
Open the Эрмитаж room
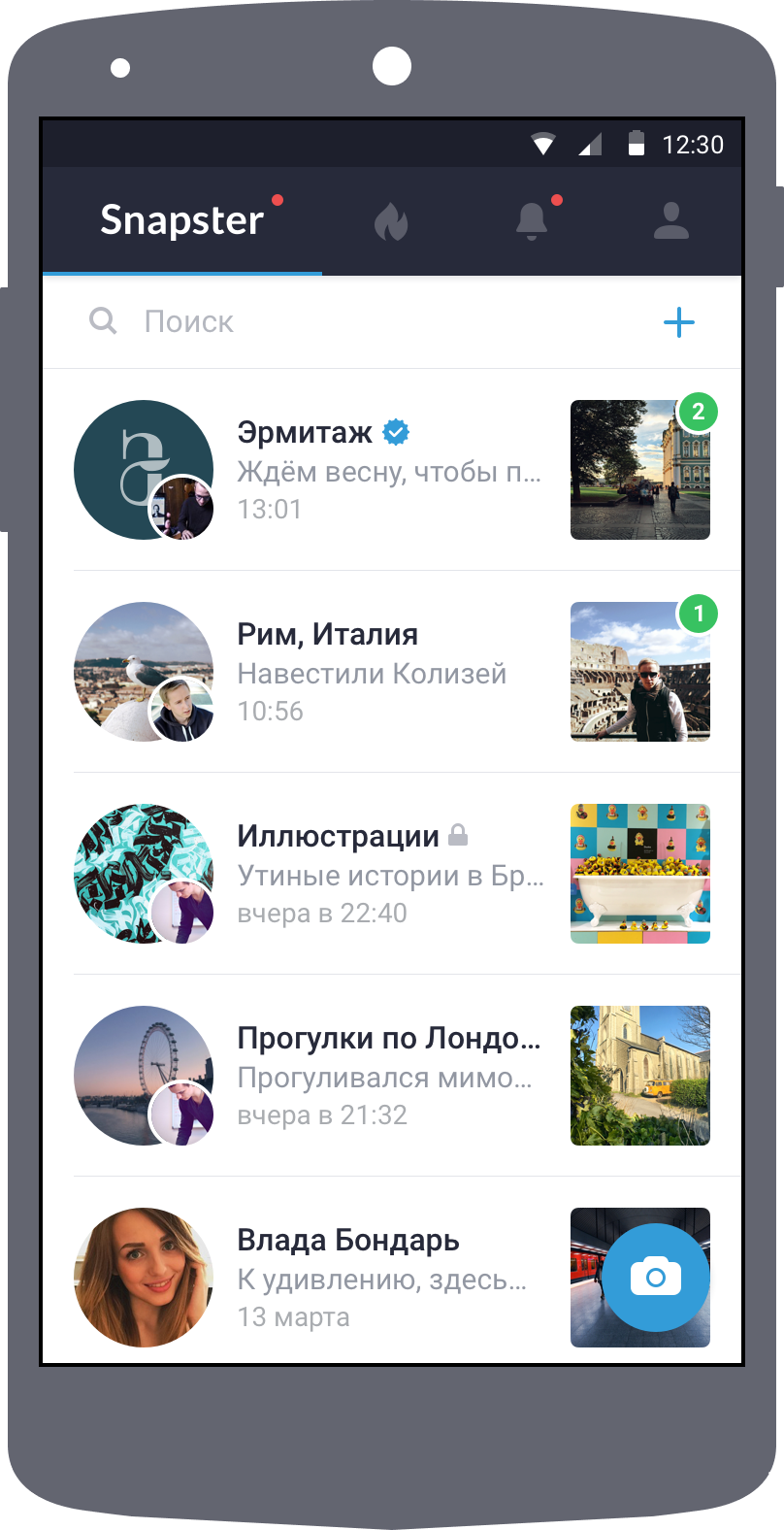click(388, 470)
